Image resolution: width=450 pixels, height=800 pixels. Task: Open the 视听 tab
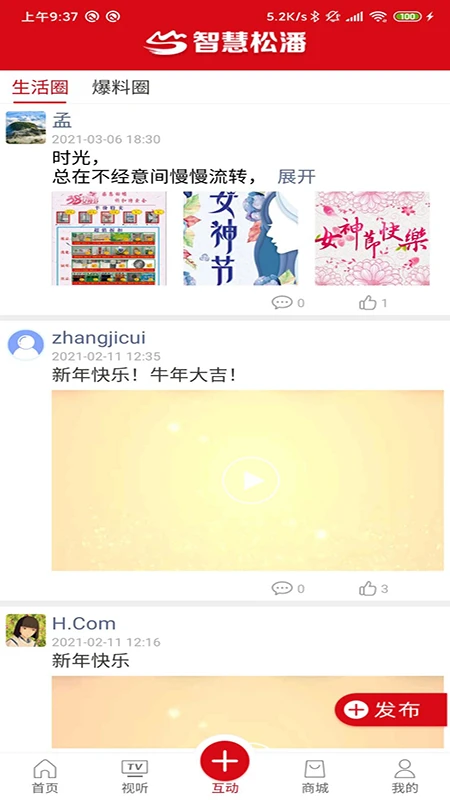pos(135,776)
